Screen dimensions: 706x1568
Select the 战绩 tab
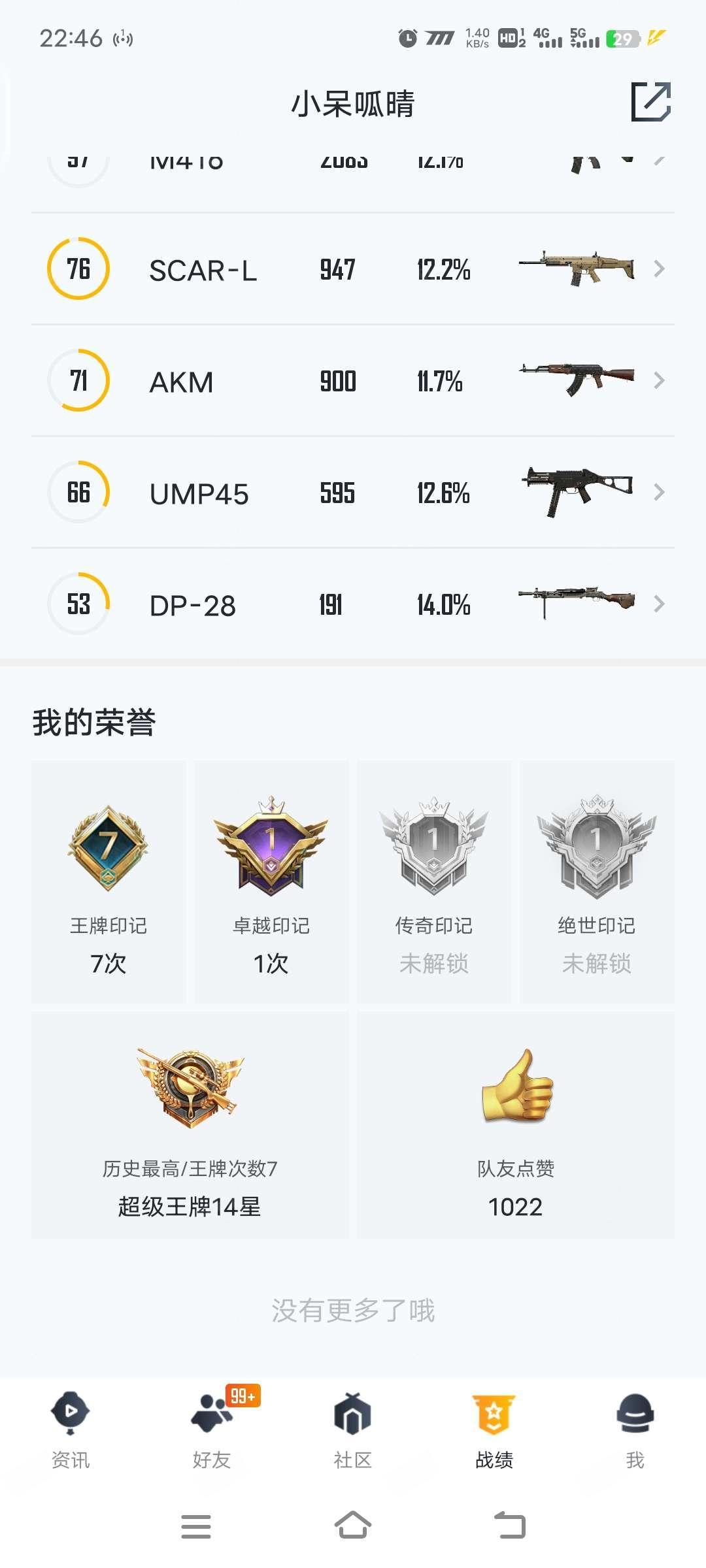494,1431
